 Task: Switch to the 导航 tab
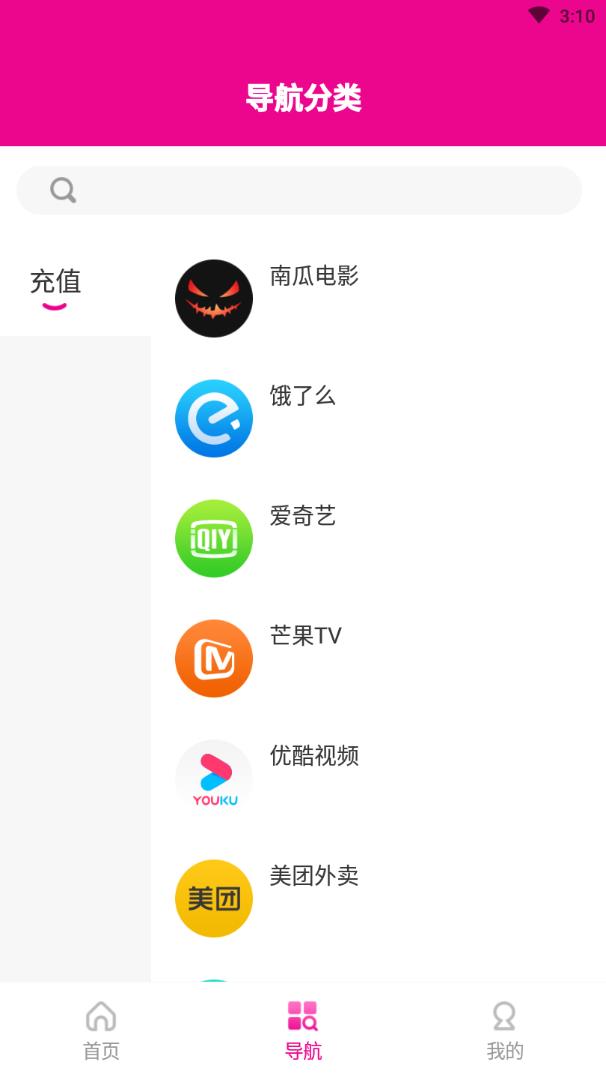click(x=303, y=1030)
